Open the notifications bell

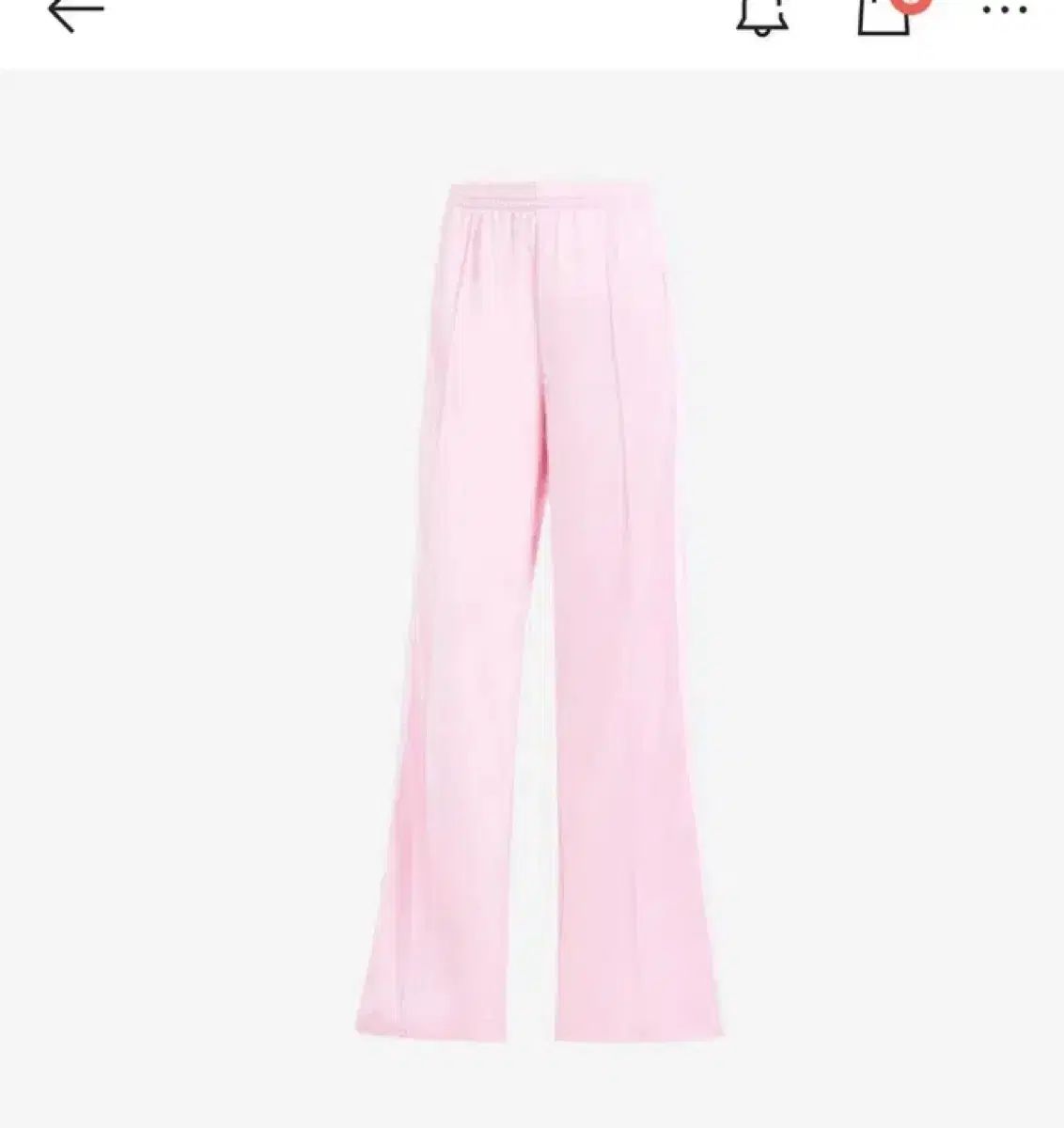click(x=763, y=16)
